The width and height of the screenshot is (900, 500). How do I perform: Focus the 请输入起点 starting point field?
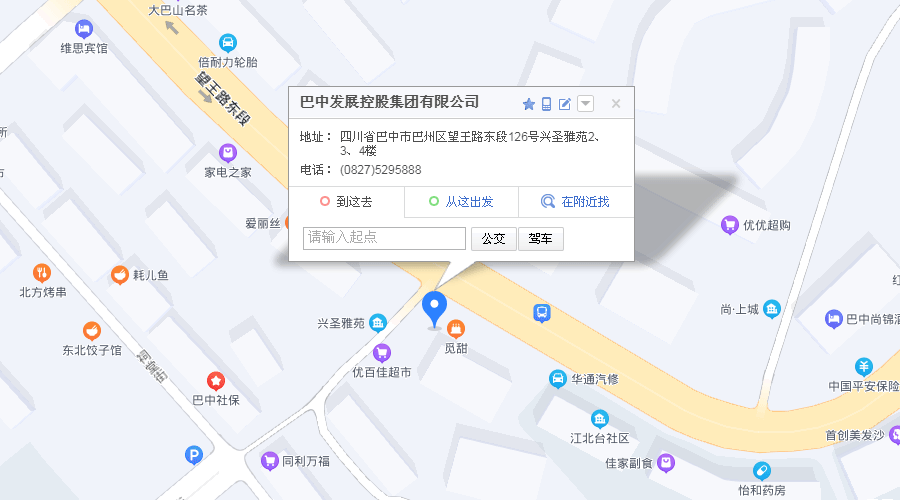pyautogui.click(x=384, y=238)
